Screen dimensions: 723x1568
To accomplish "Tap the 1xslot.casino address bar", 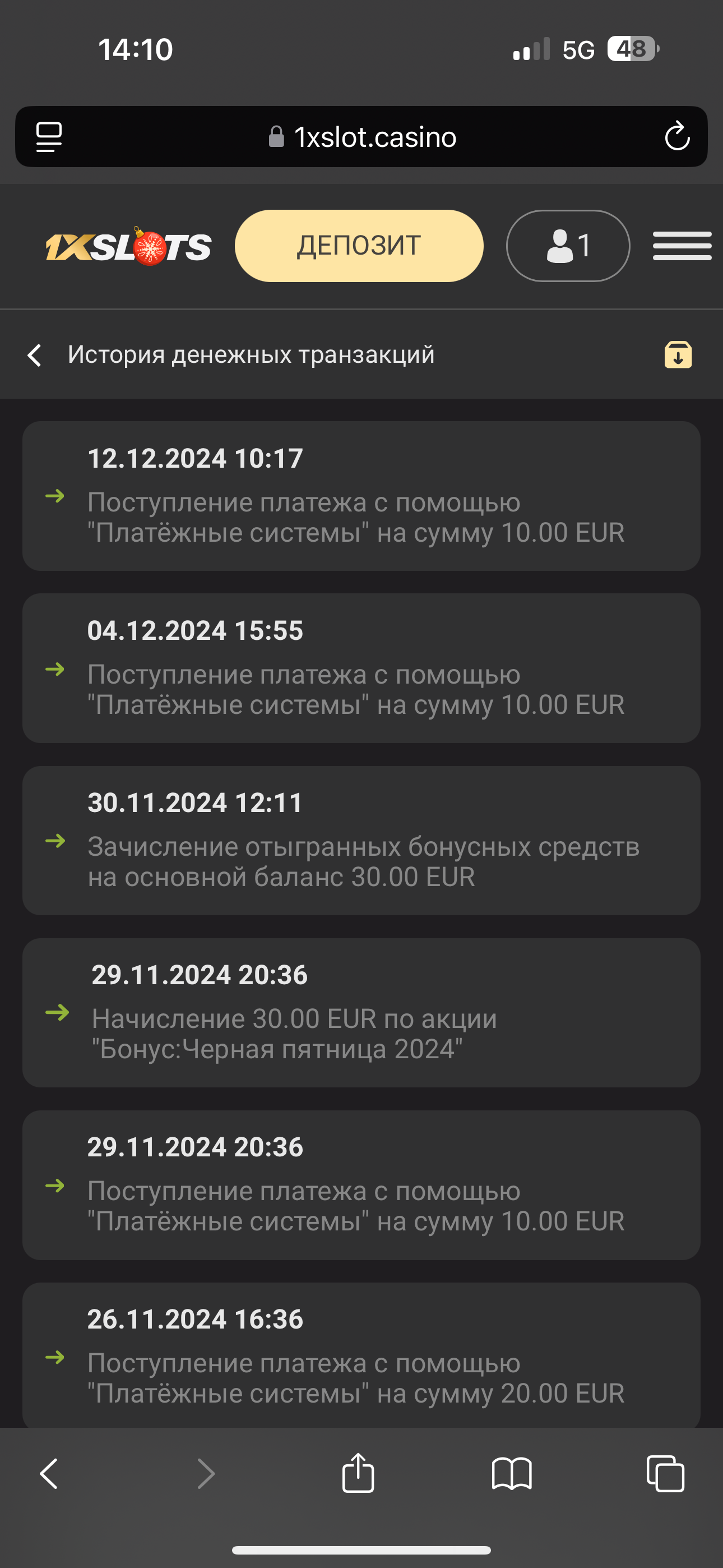I will click(363, 137).
